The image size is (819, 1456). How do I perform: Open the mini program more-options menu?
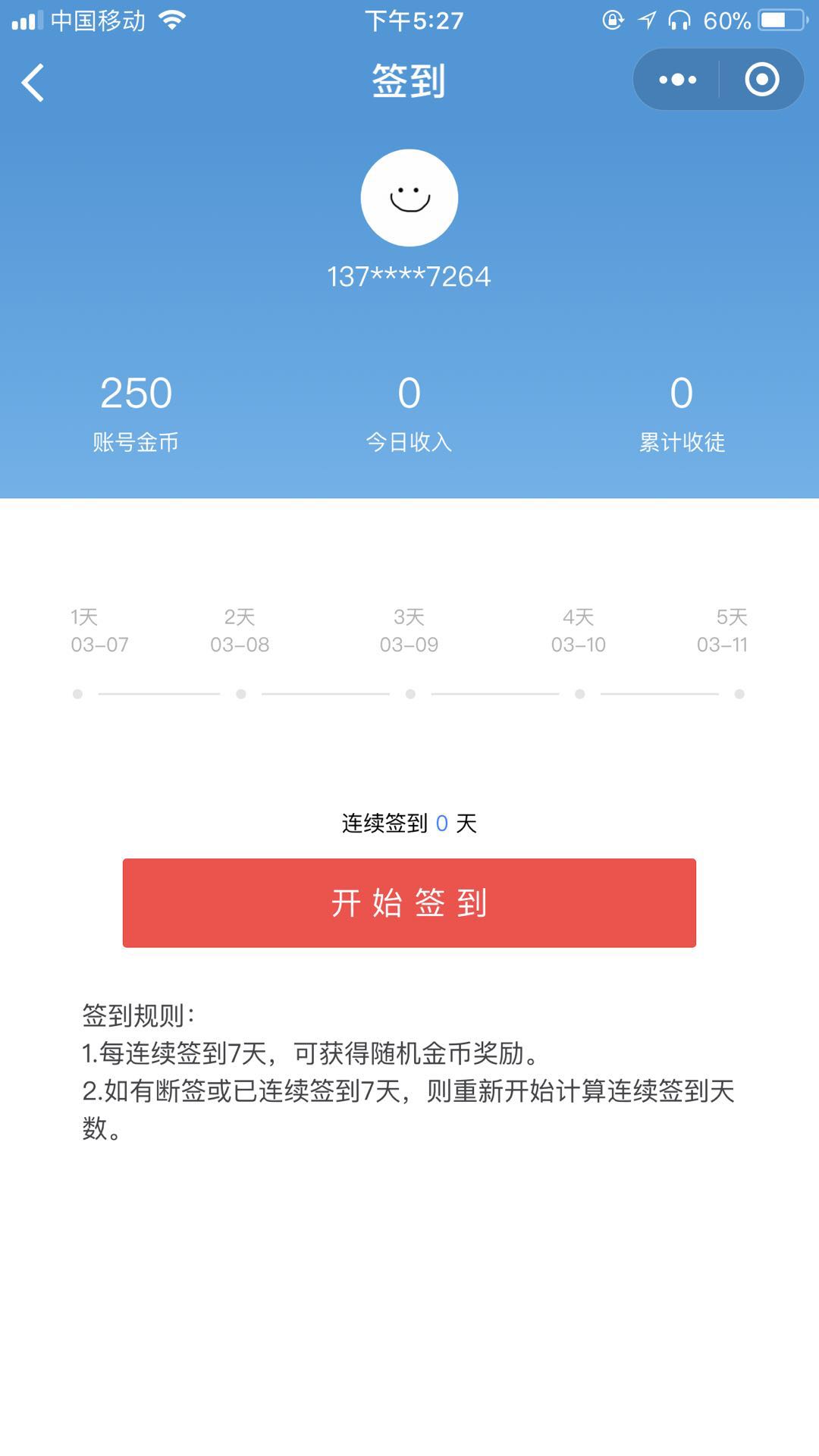tap(677, 80)
